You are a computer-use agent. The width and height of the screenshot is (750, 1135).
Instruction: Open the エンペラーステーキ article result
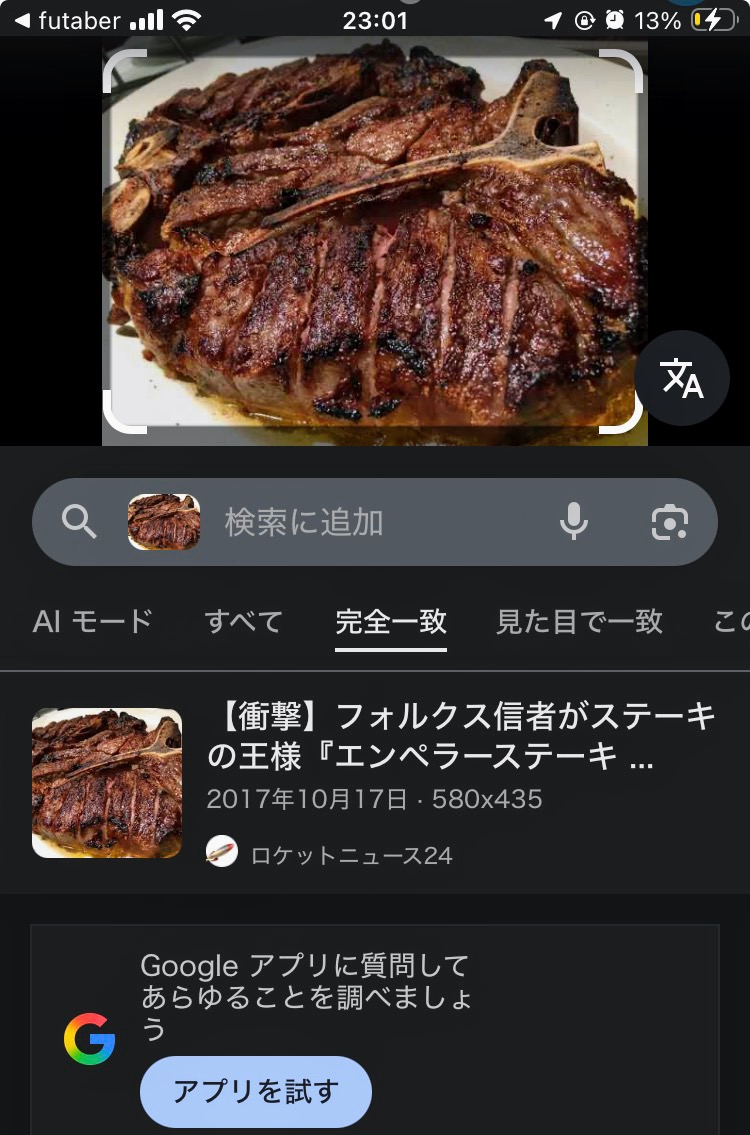coord(460,737)
